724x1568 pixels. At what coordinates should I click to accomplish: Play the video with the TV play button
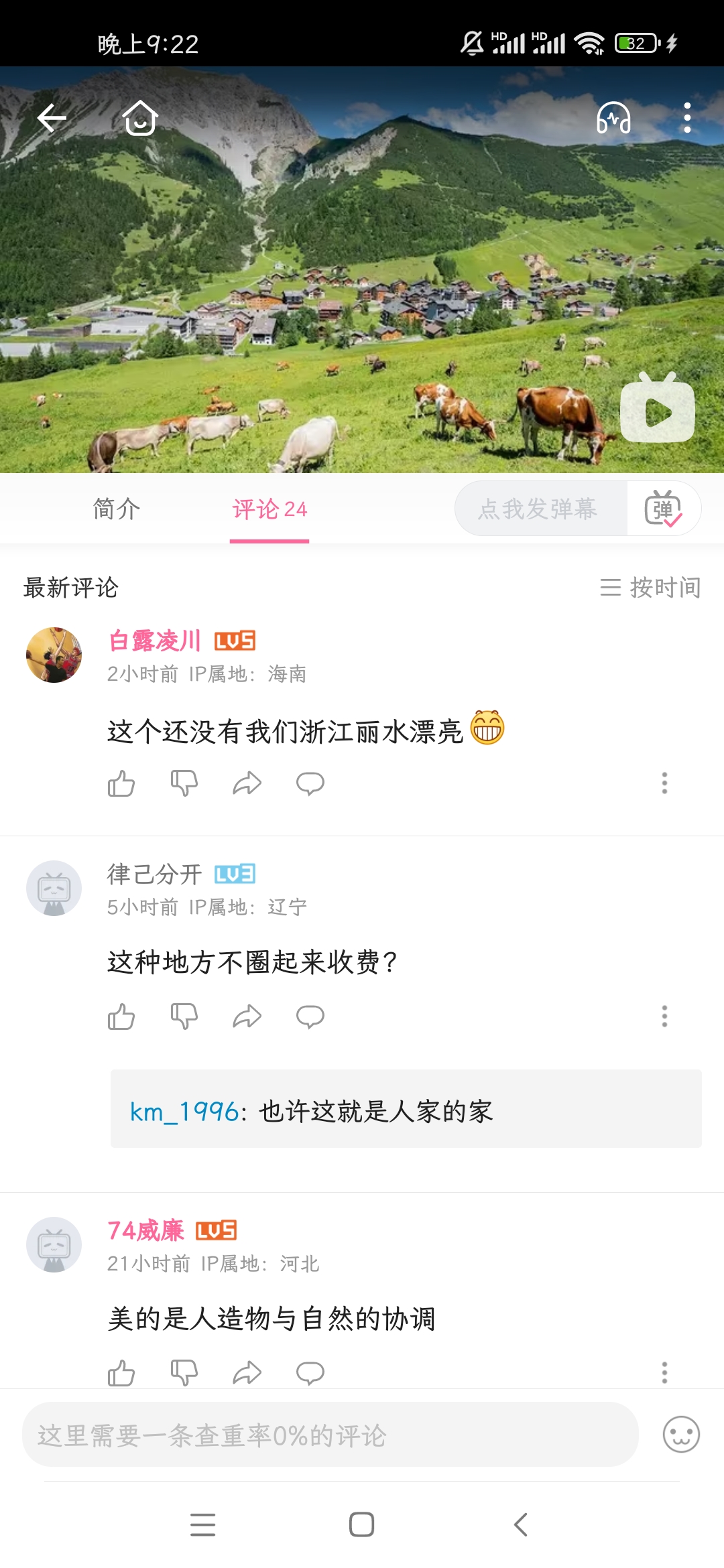point(658,408)
